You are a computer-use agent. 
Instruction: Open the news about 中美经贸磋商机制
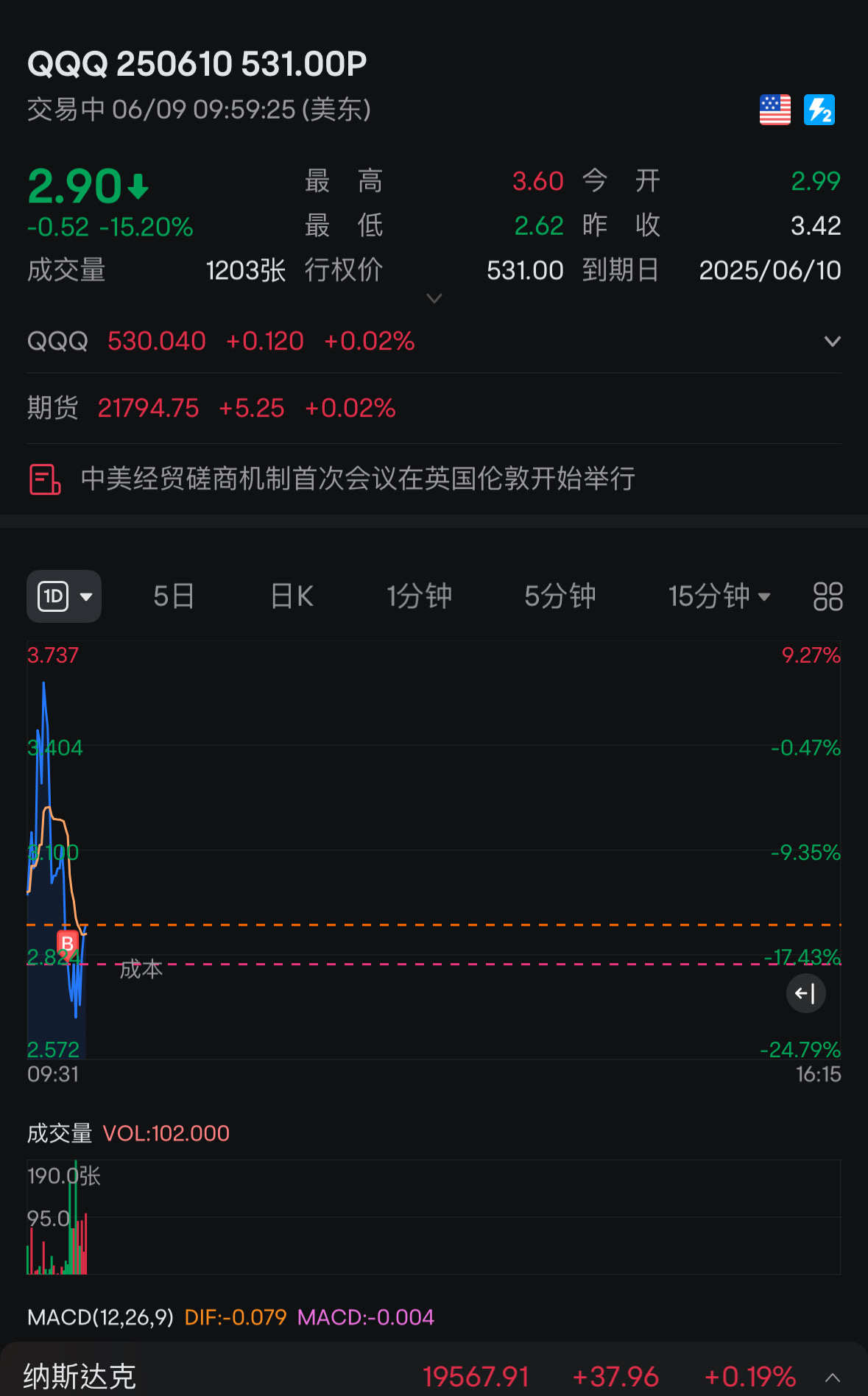pyautogui.click(x=358, y=479)
